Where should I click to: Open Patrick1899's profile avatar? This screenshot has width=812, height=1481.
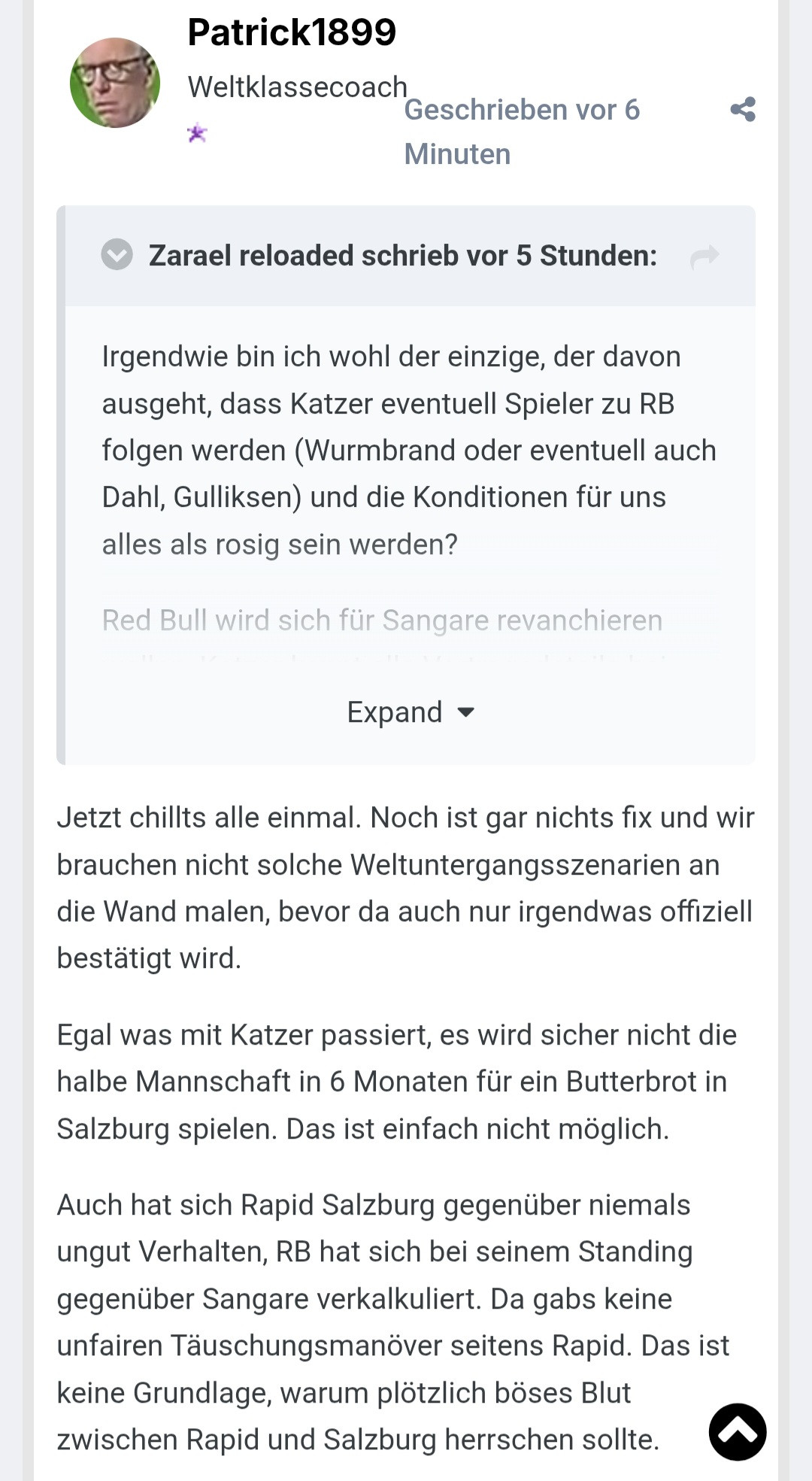(115, 83)
